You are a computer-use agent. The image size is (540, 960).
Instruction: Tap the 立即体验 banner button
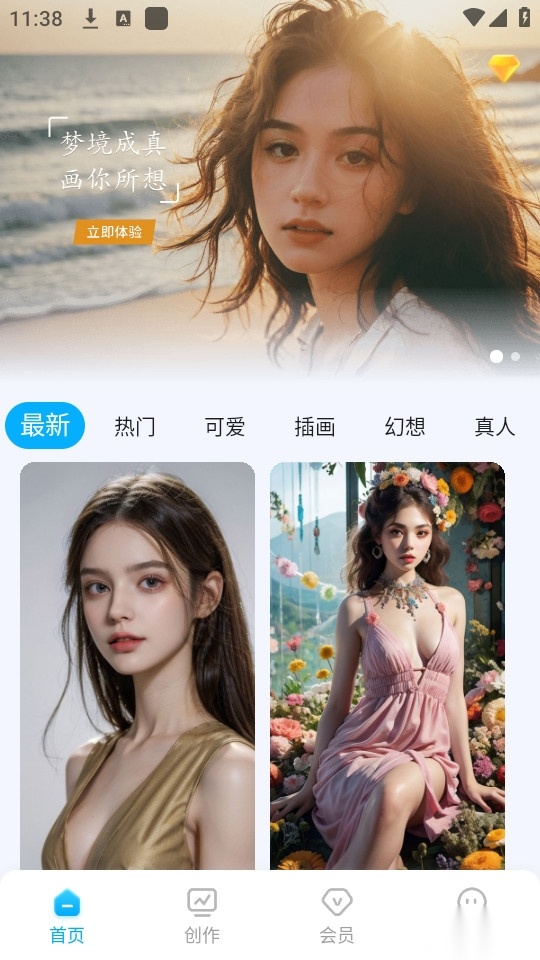pos(114,232)
